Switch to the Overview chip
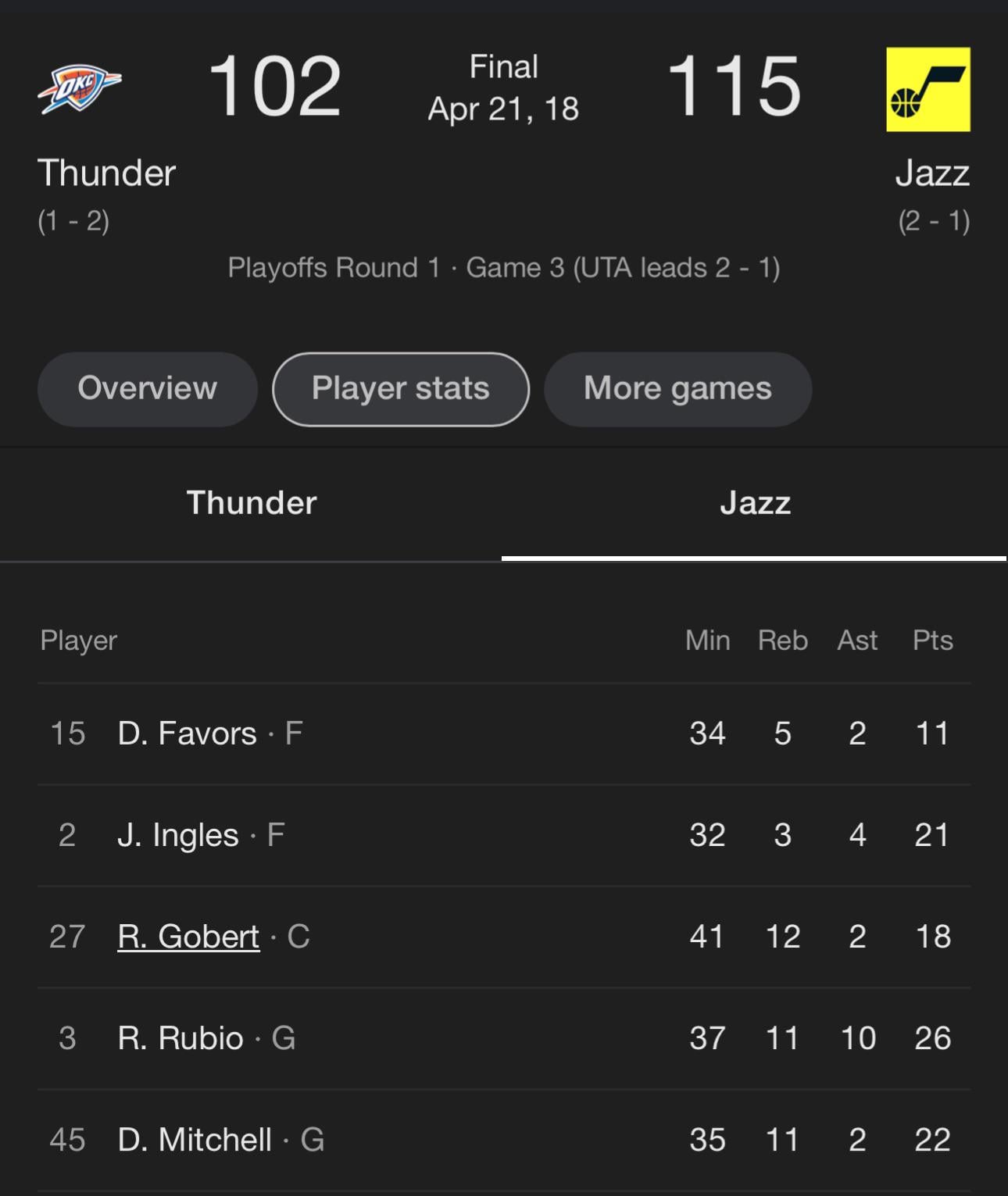This screenshot has width=1008, height=1196. pos(148,389)
